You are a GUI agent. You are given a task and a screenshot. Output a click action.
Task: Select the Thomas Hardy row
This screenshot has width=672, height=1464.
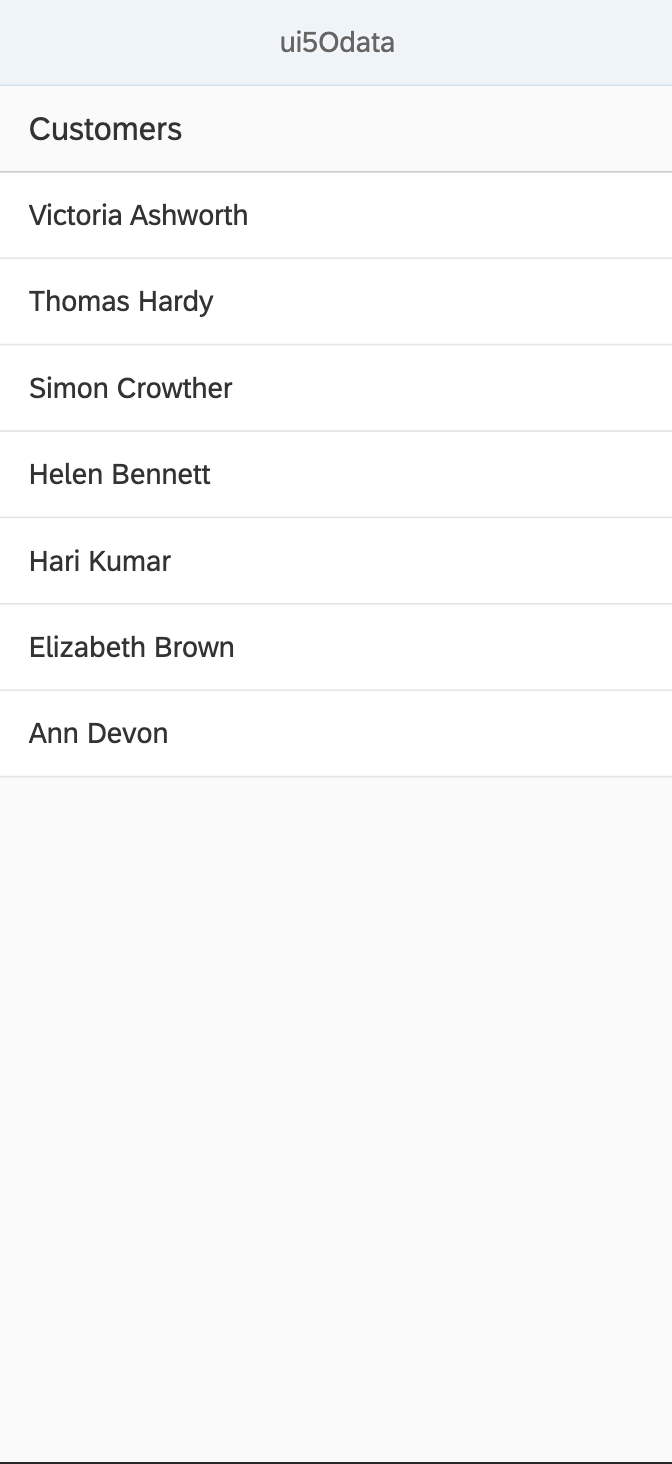click(121, 301)
